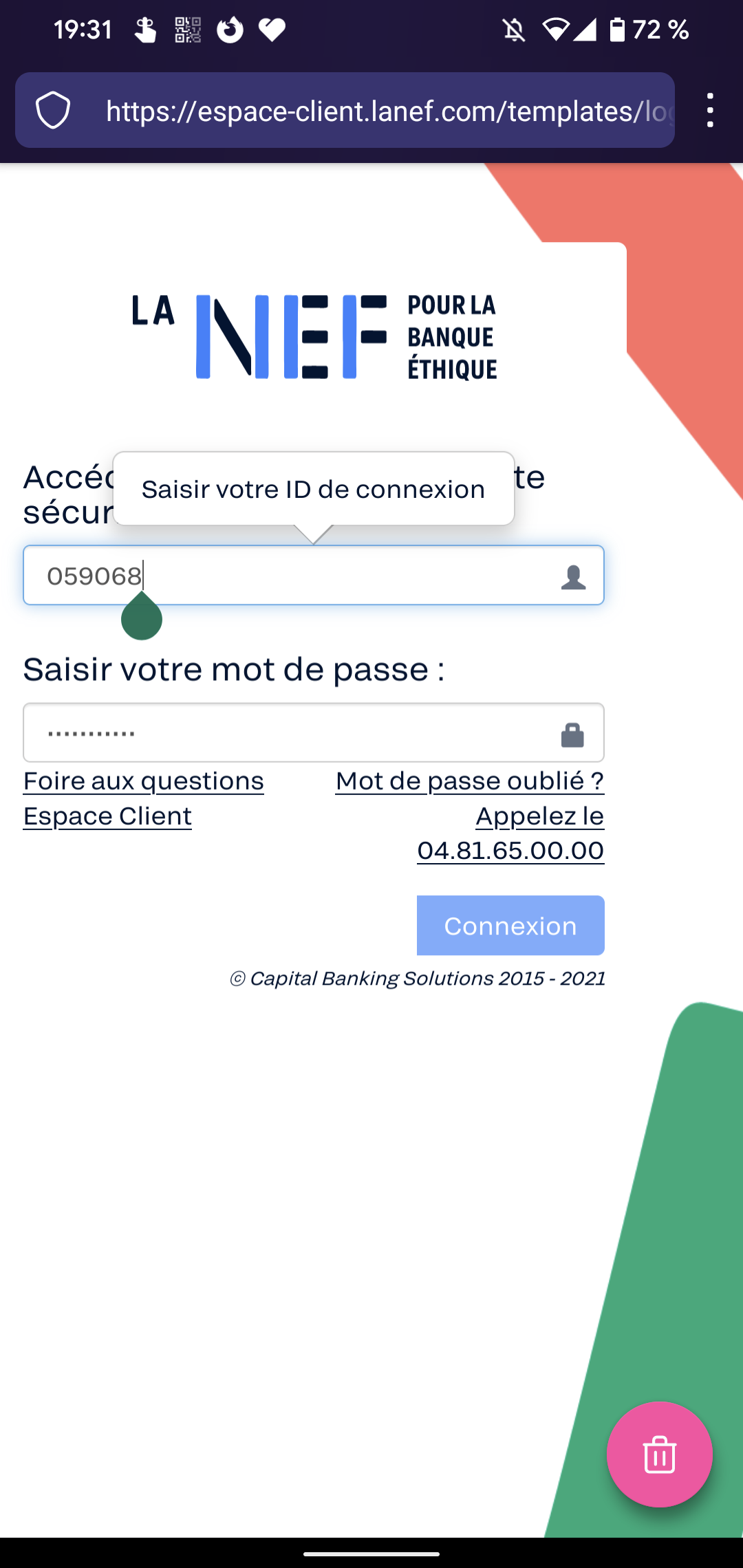
Task: Tap the heart icon in the status bar
Action: click(x=270, y=29)
